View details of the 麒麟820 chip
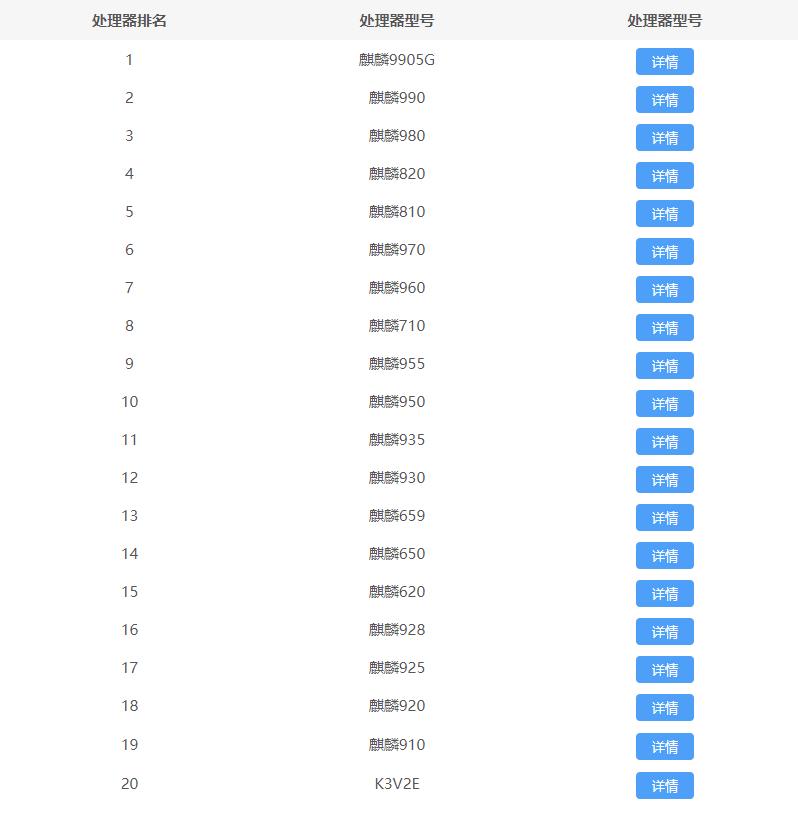The image size is (798, 814). coord(665,176)
